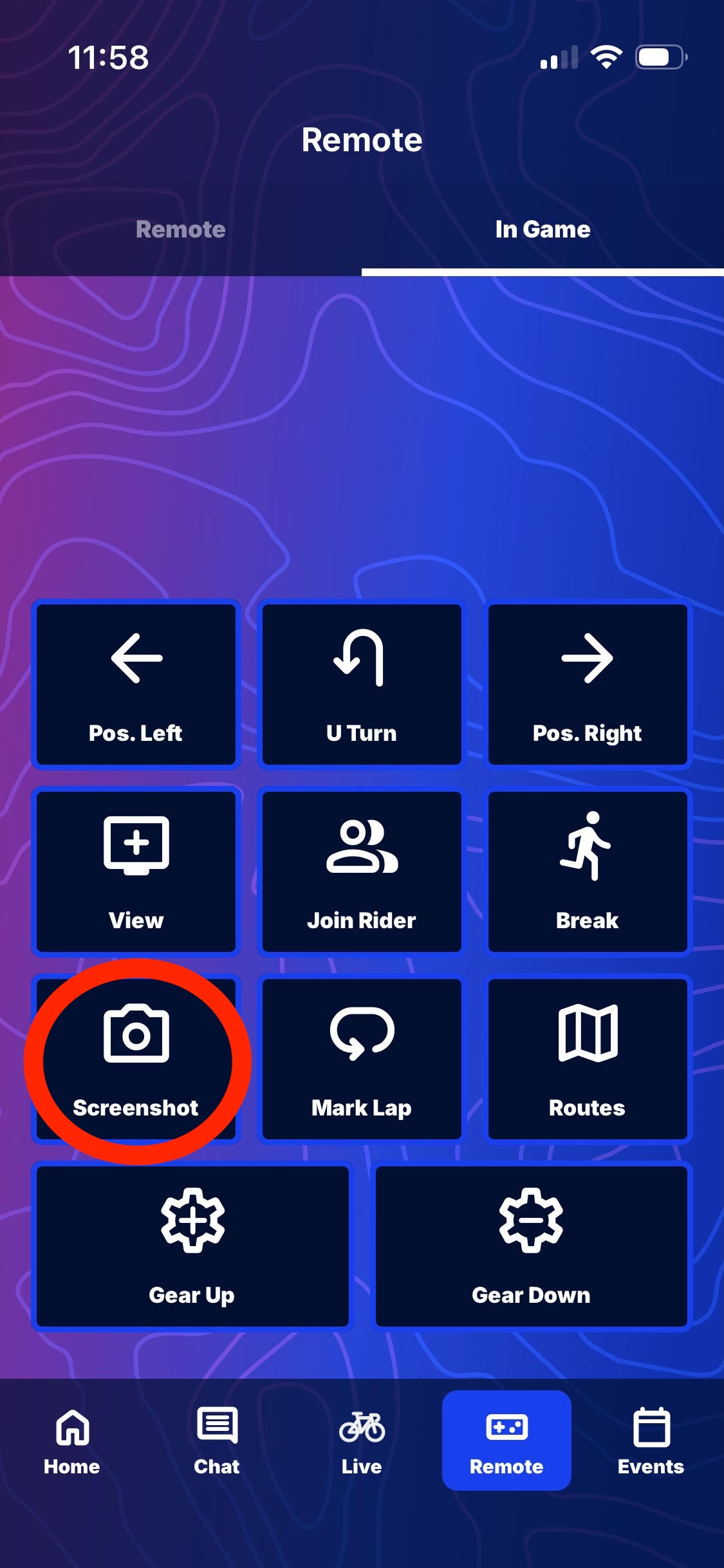
Task: Make a U Turn
Action: tap(362, 684)
